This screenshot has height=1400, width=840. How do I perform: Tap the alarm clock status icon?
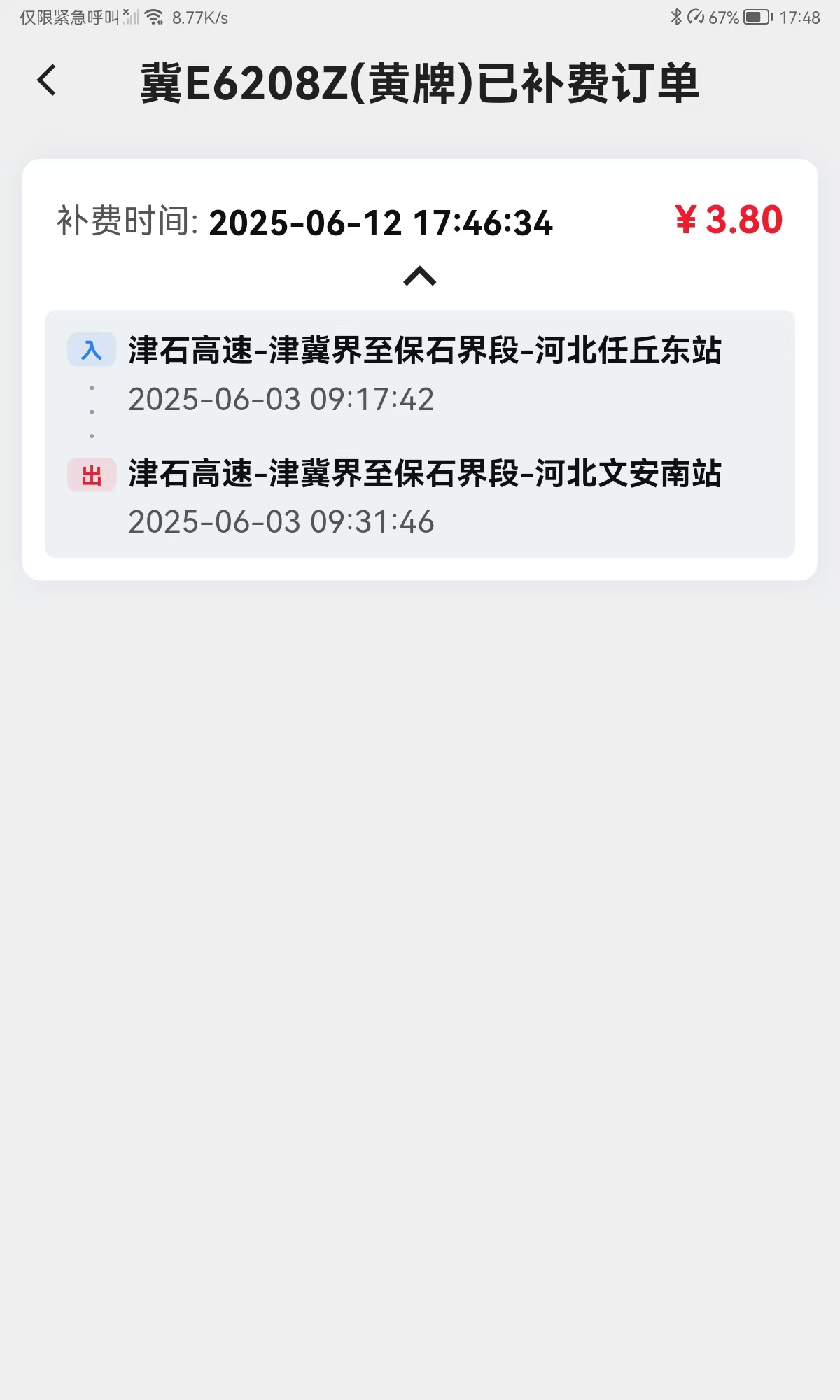point(696,15)
